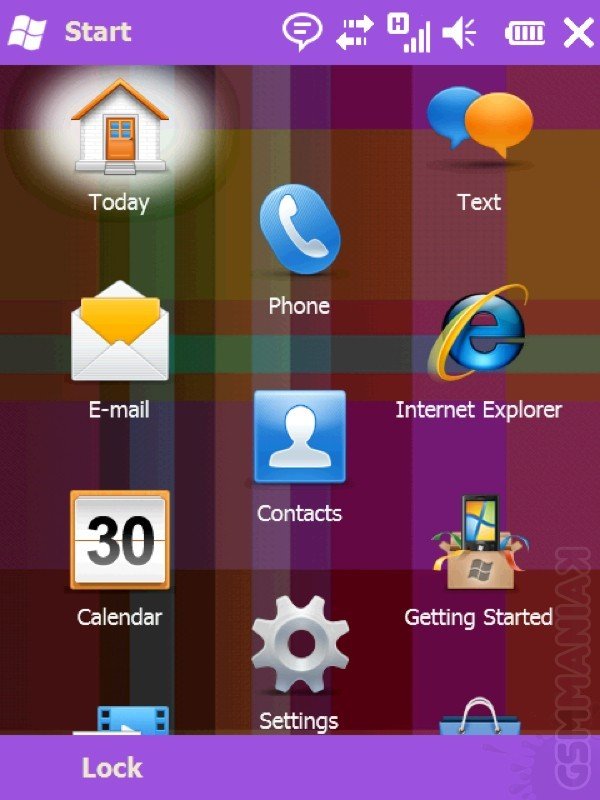This screenshot has height=800, width=600.
Task: Tap the Lock button
Action: pyautogui.click(x=112, y=768)
